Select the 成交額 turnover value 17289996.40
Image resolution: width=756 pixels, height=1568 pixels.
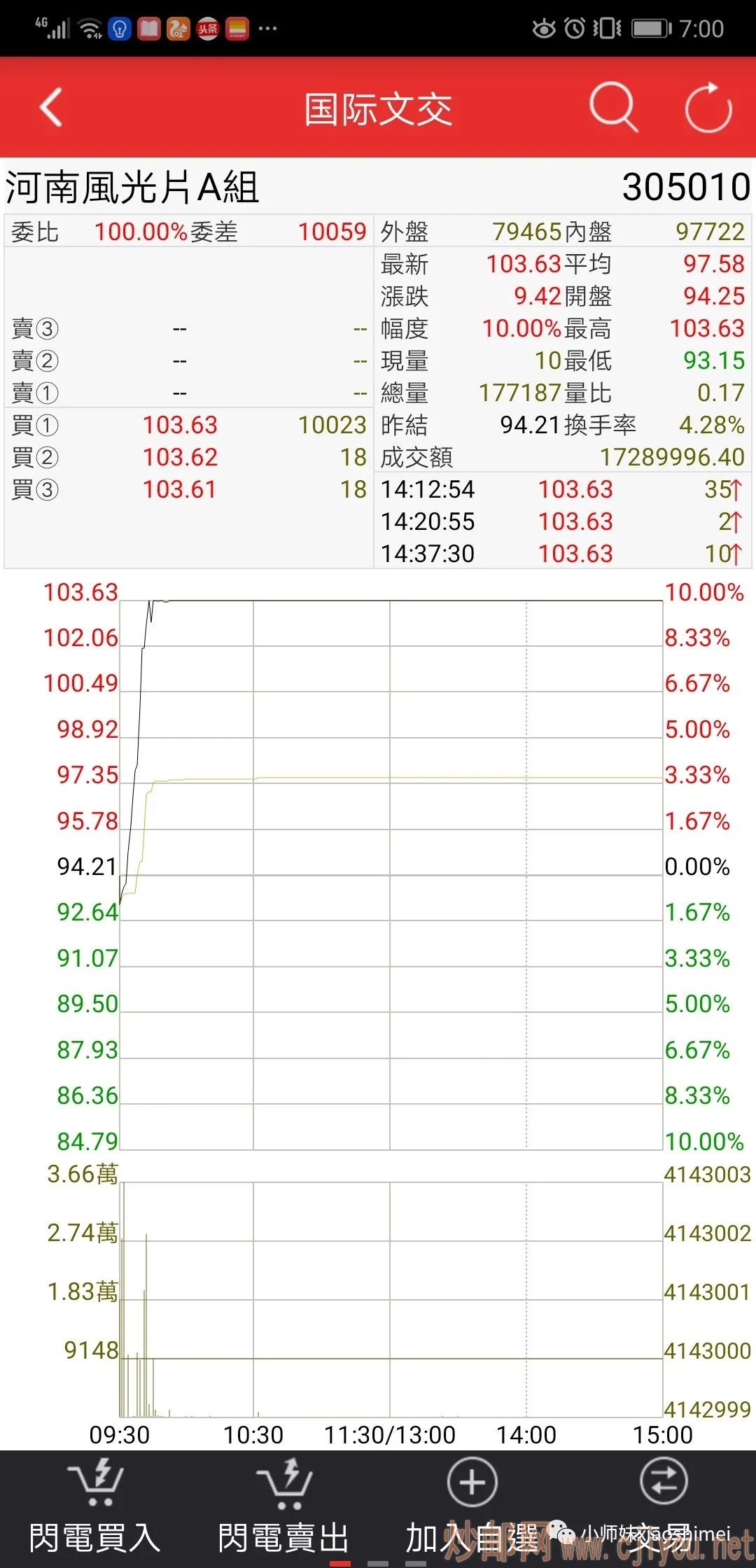click(671, 457)
